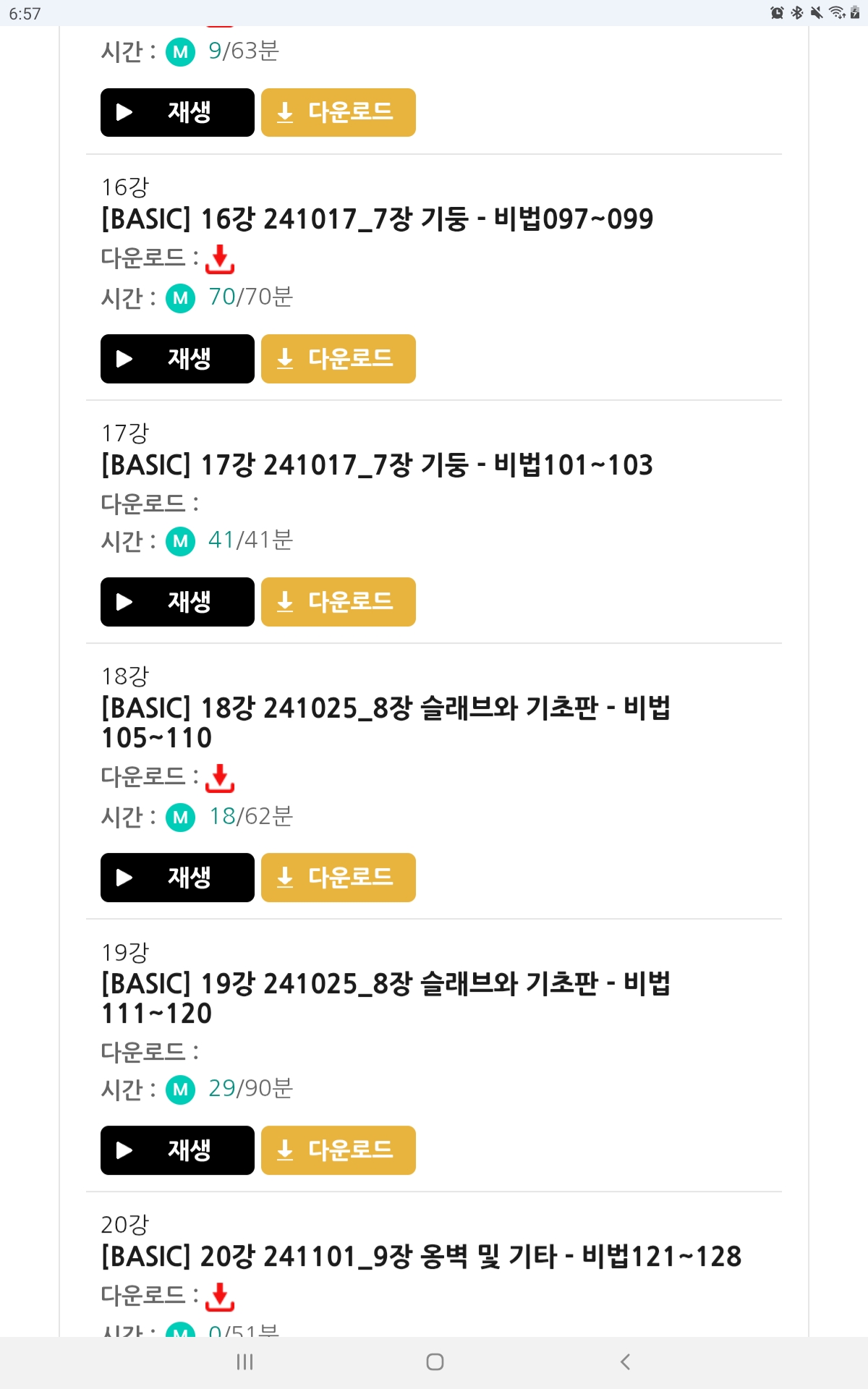Tap the 9/63분 playback time text

[242, 51]
